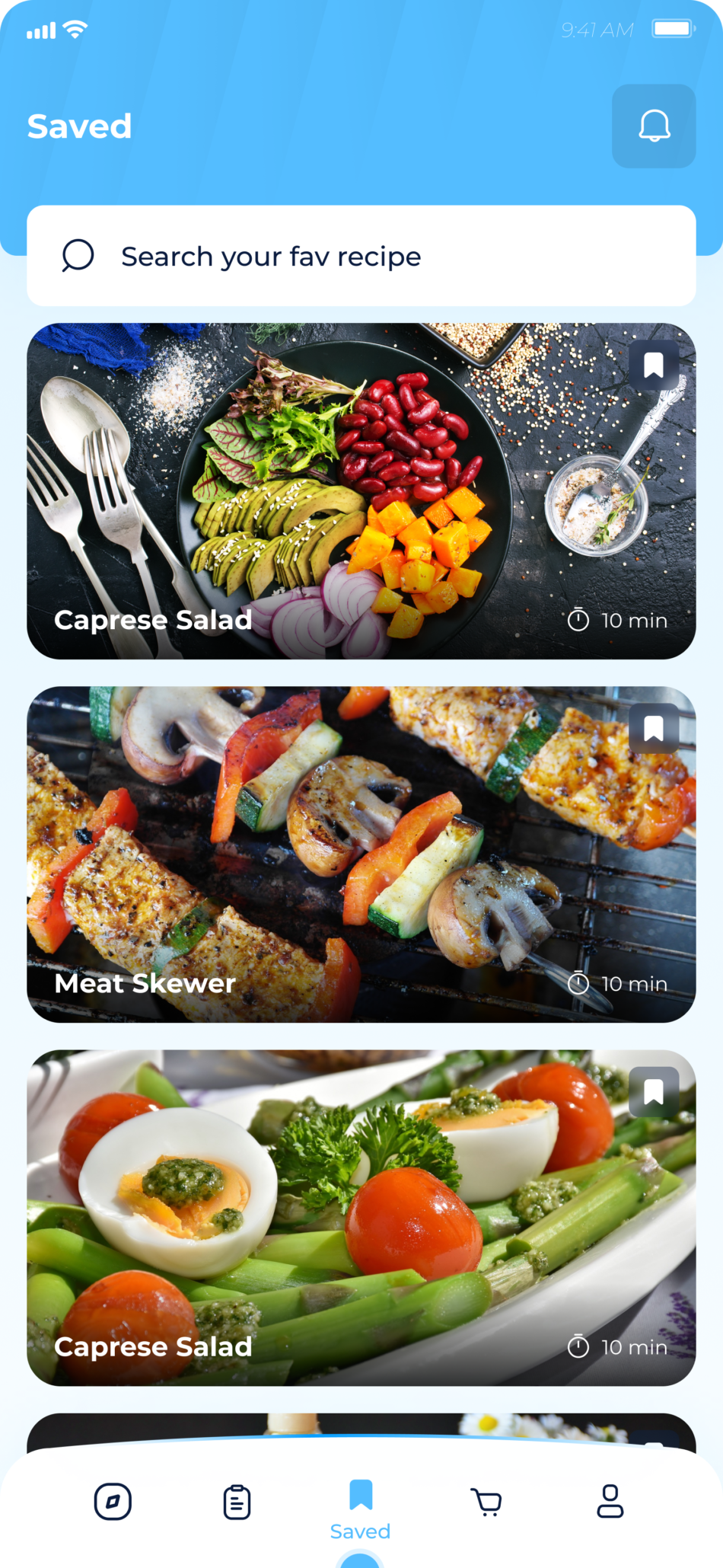Open the clipboard list tab
The width and height of the screenshot is (723, 1568).
coord(237,1502)
